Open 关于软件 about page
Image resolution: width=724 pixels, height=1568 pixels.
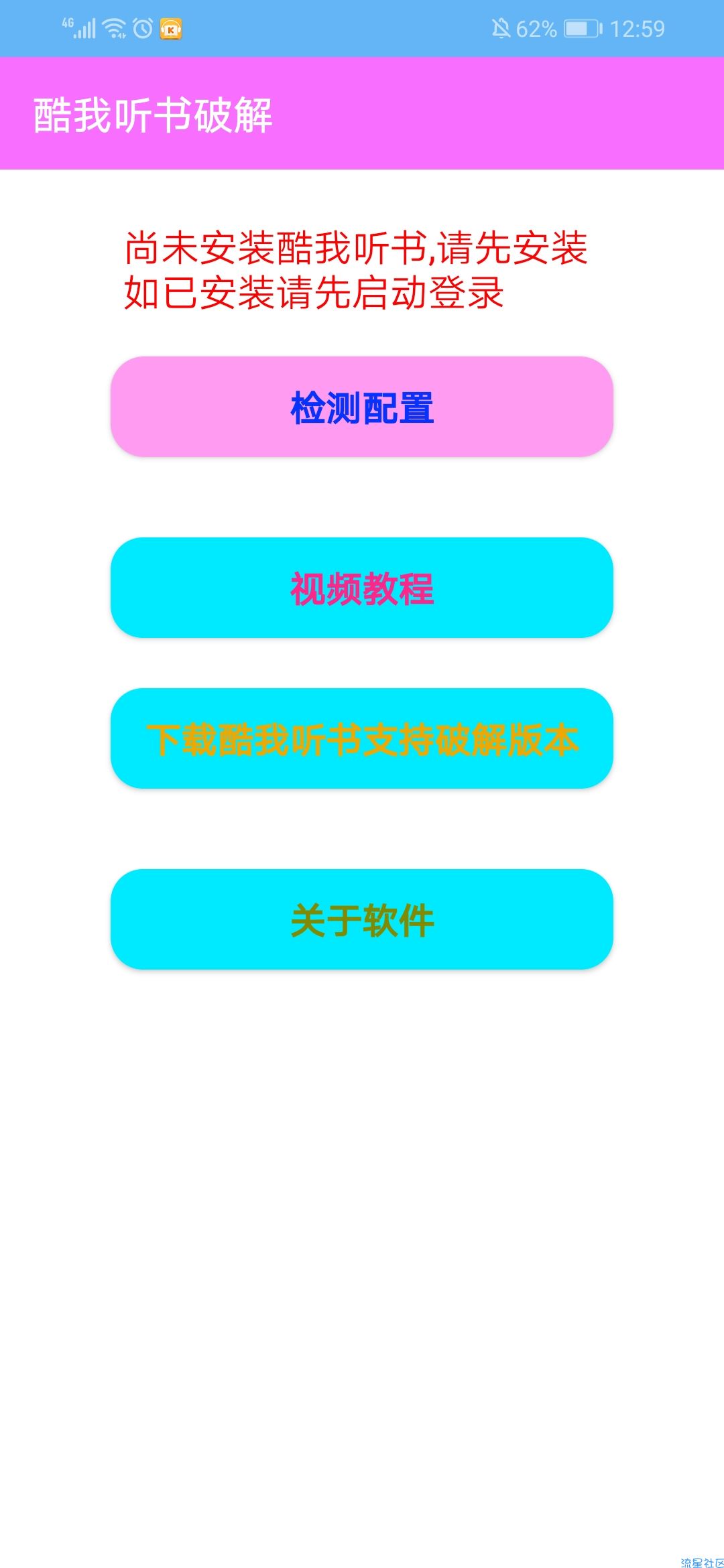point(362,919)
